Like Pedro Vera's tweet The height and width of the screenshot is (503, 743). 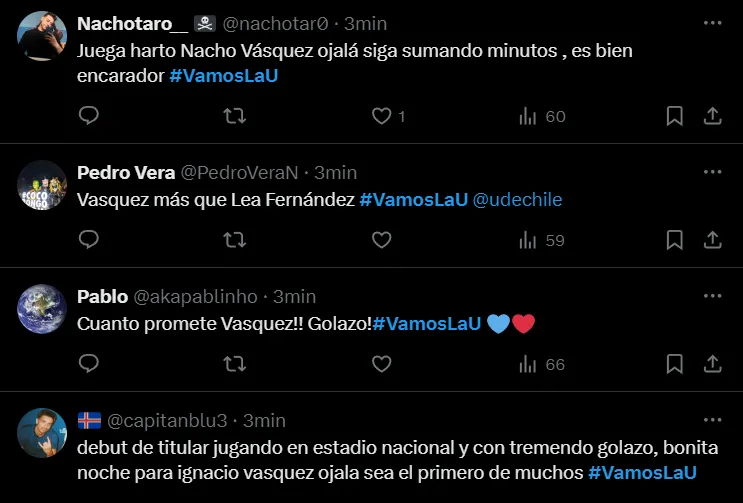[381, 240]
